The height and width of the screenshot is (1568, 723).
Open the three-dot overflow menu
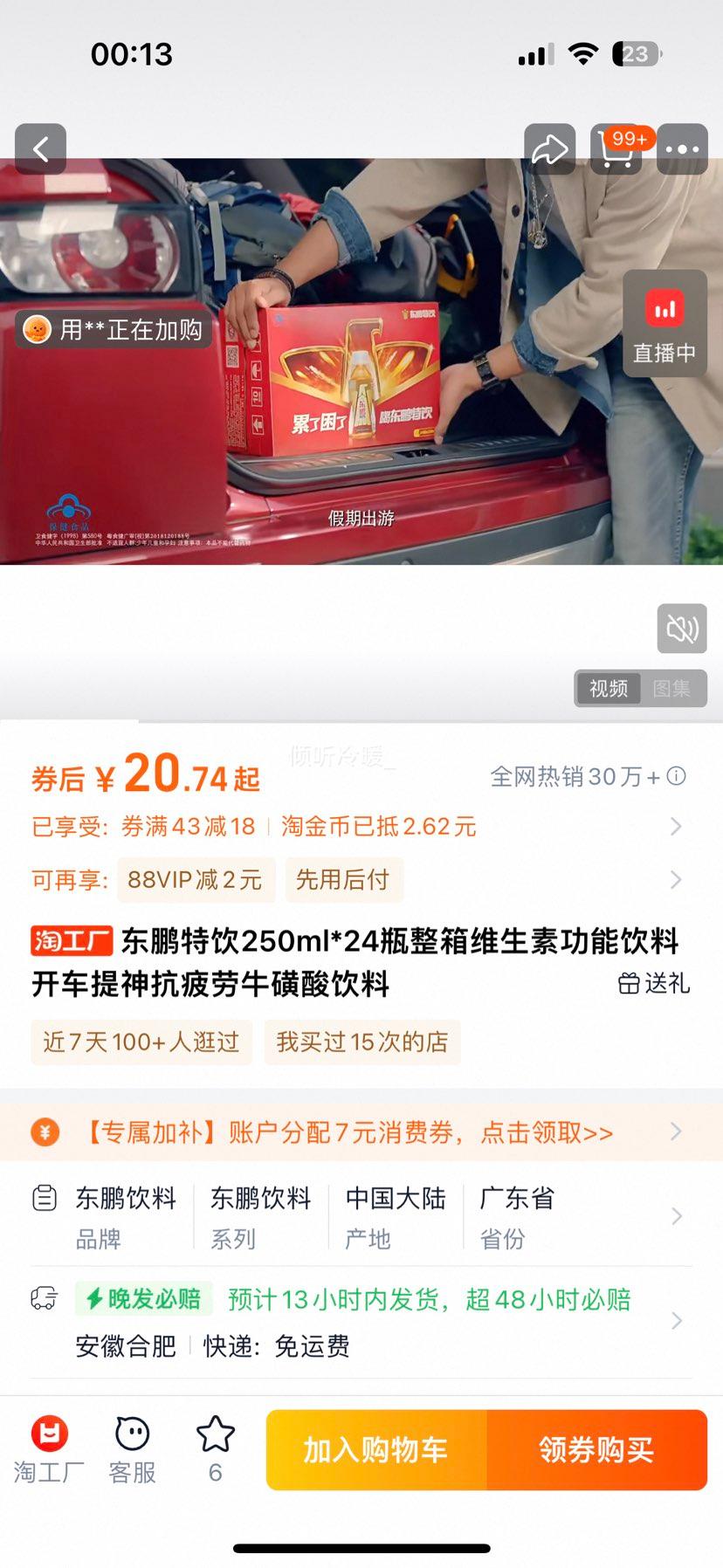pos(682,149)
